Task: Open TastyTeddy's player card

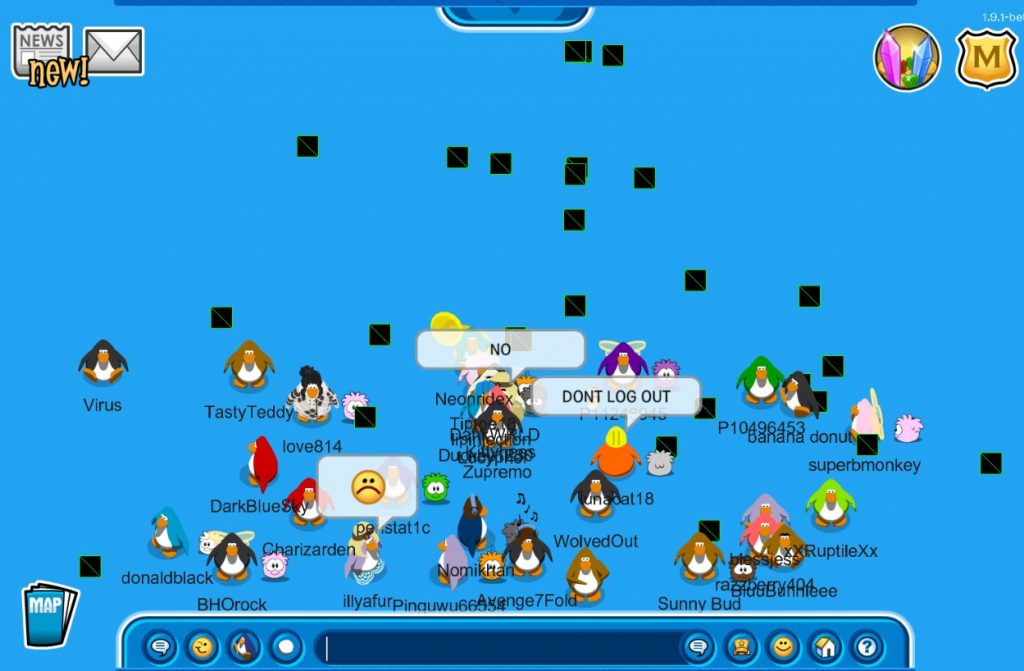Action: (x=248, y=365)
